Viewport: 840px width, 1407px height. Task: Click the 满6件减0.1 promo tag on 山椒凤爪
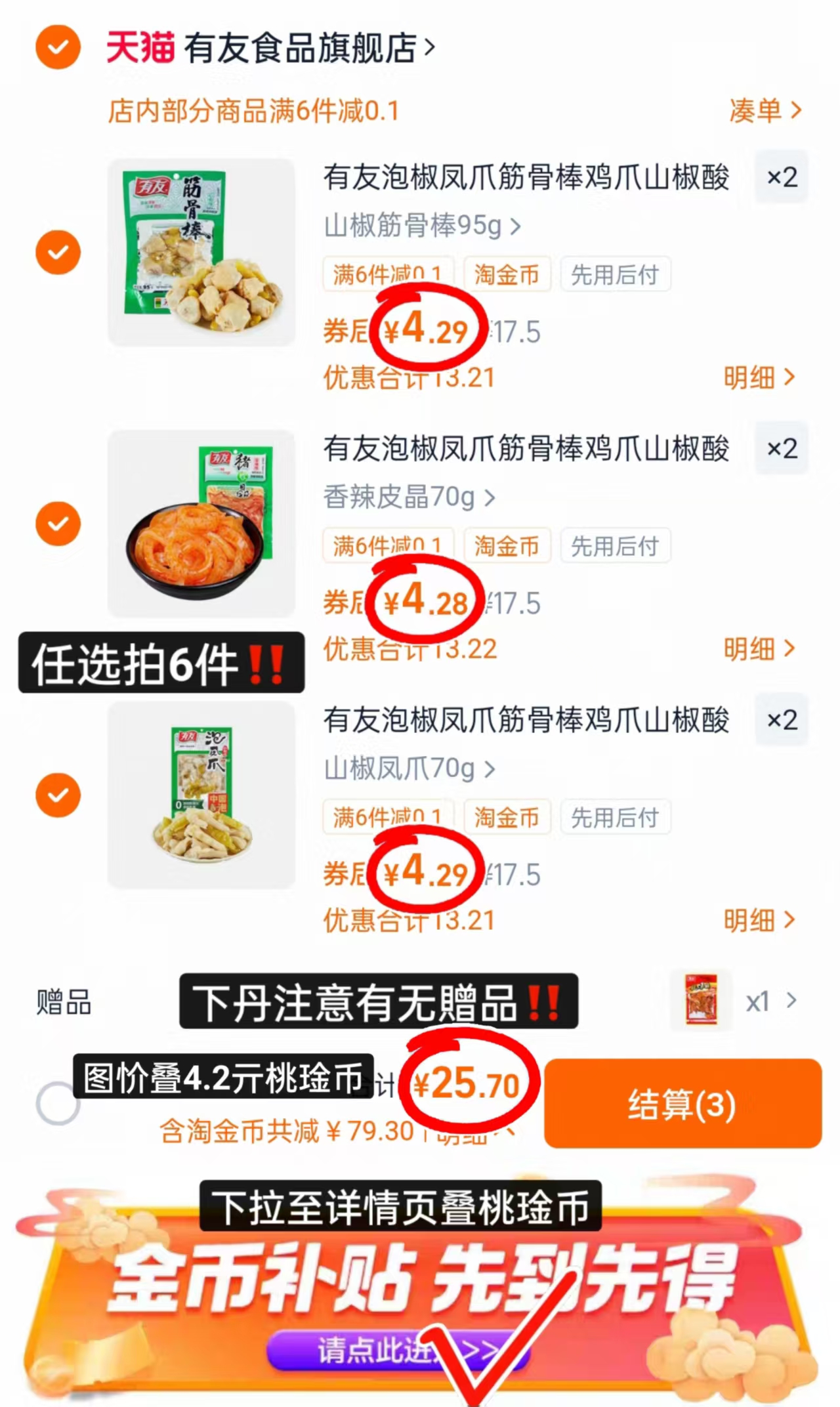387,817
